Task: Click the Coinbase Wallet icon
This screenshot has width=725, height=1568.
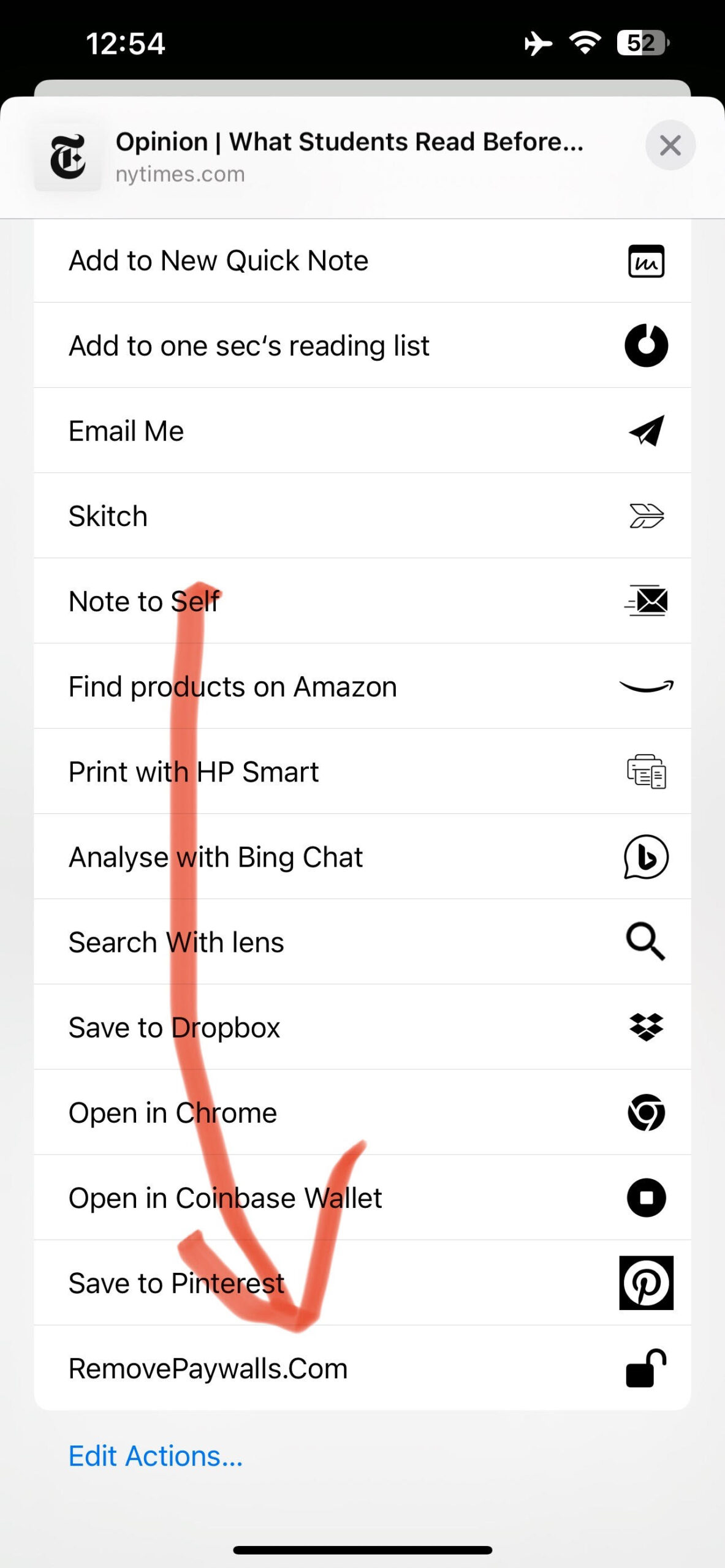Action: (x=646, y=1197)
